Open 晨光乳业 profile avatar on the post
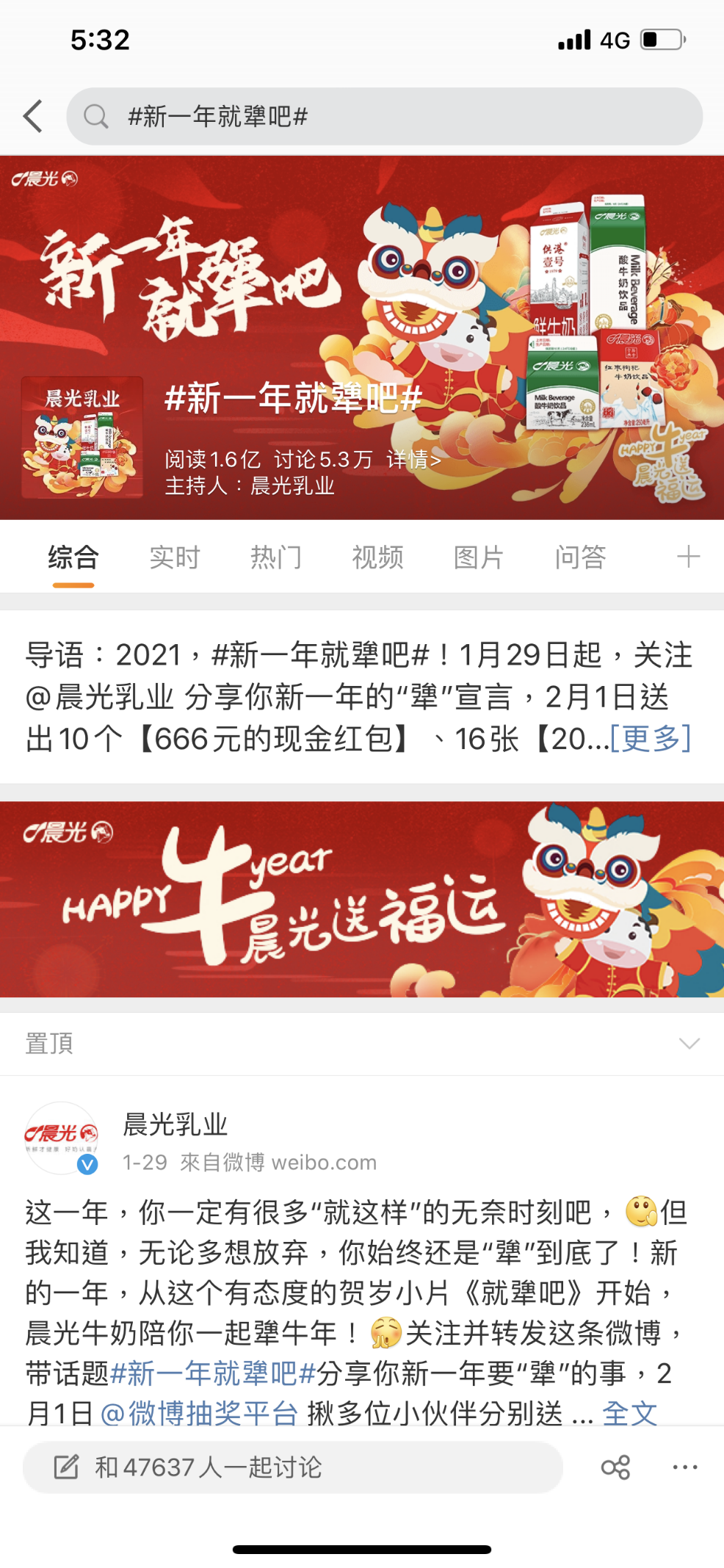Viewport: 724px width, 1568px height. click(62, 1137)
